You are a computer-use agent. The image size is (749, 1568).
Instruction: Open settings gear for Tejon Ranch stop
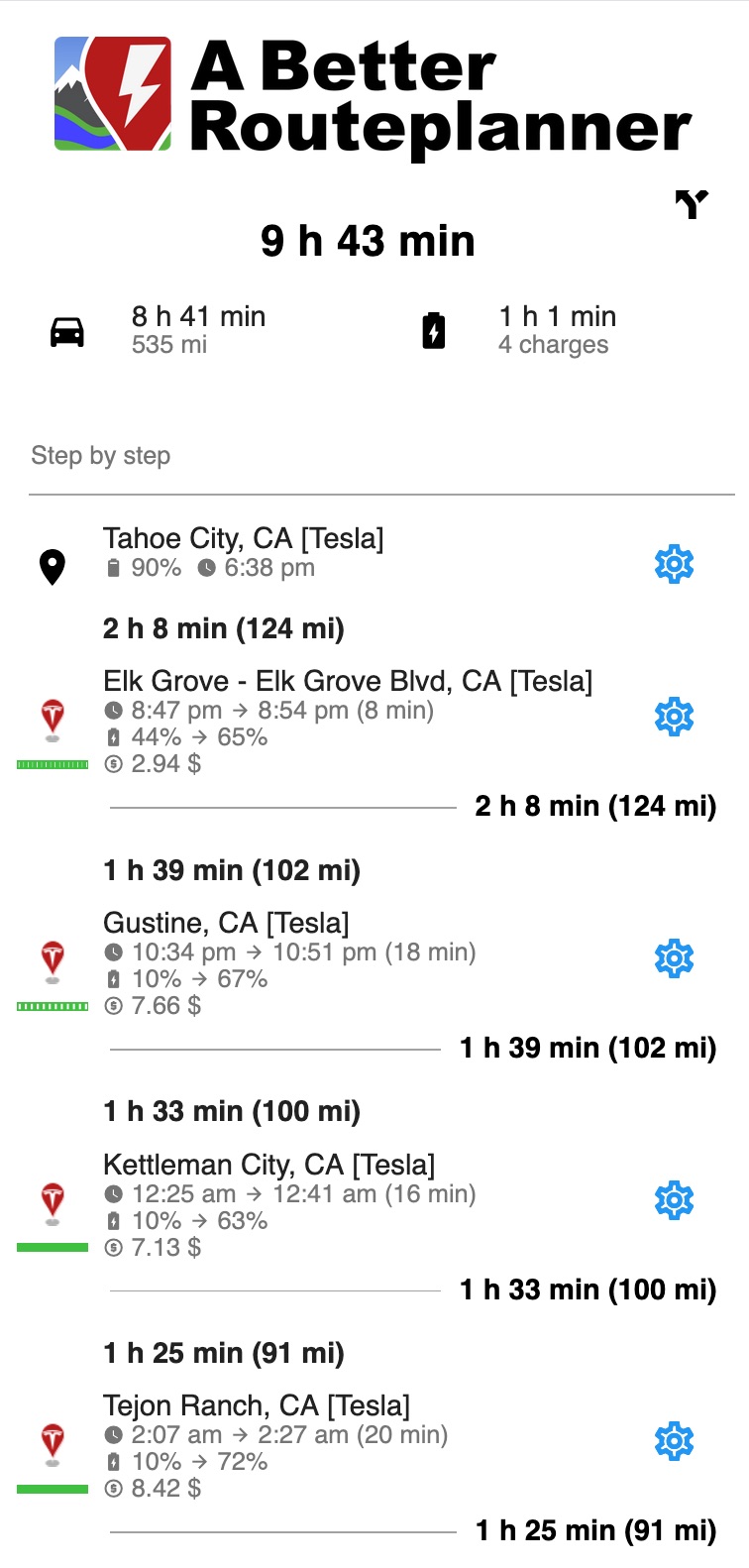(674, 1441)
